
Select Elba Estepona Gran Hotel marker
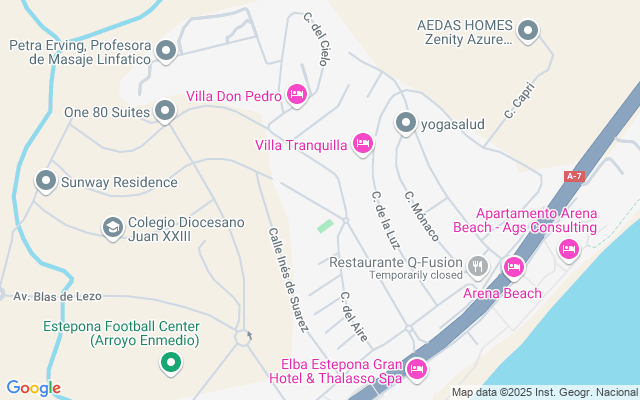[x=416, y=371]
